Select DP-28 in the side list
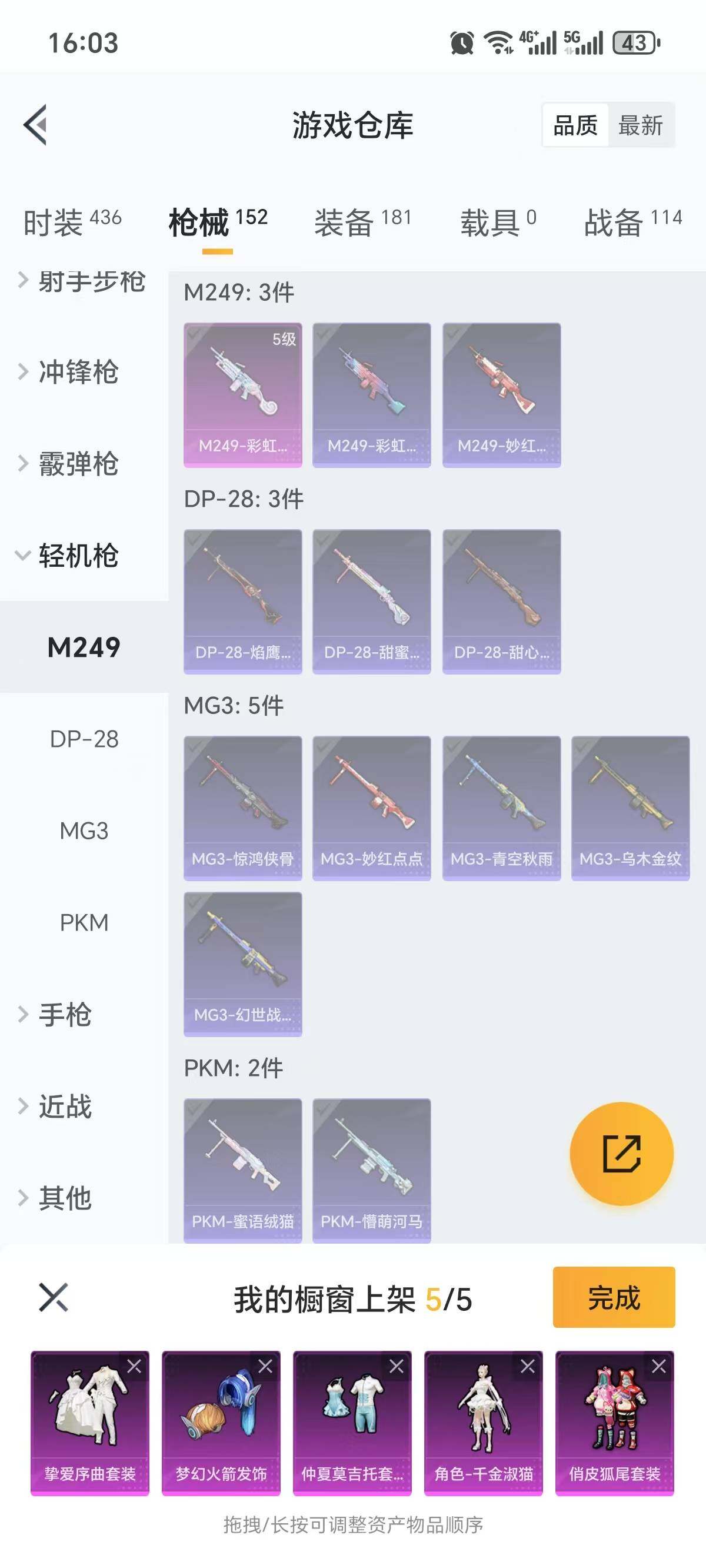The image size is (706, 1568). click(x=84, y=739)
